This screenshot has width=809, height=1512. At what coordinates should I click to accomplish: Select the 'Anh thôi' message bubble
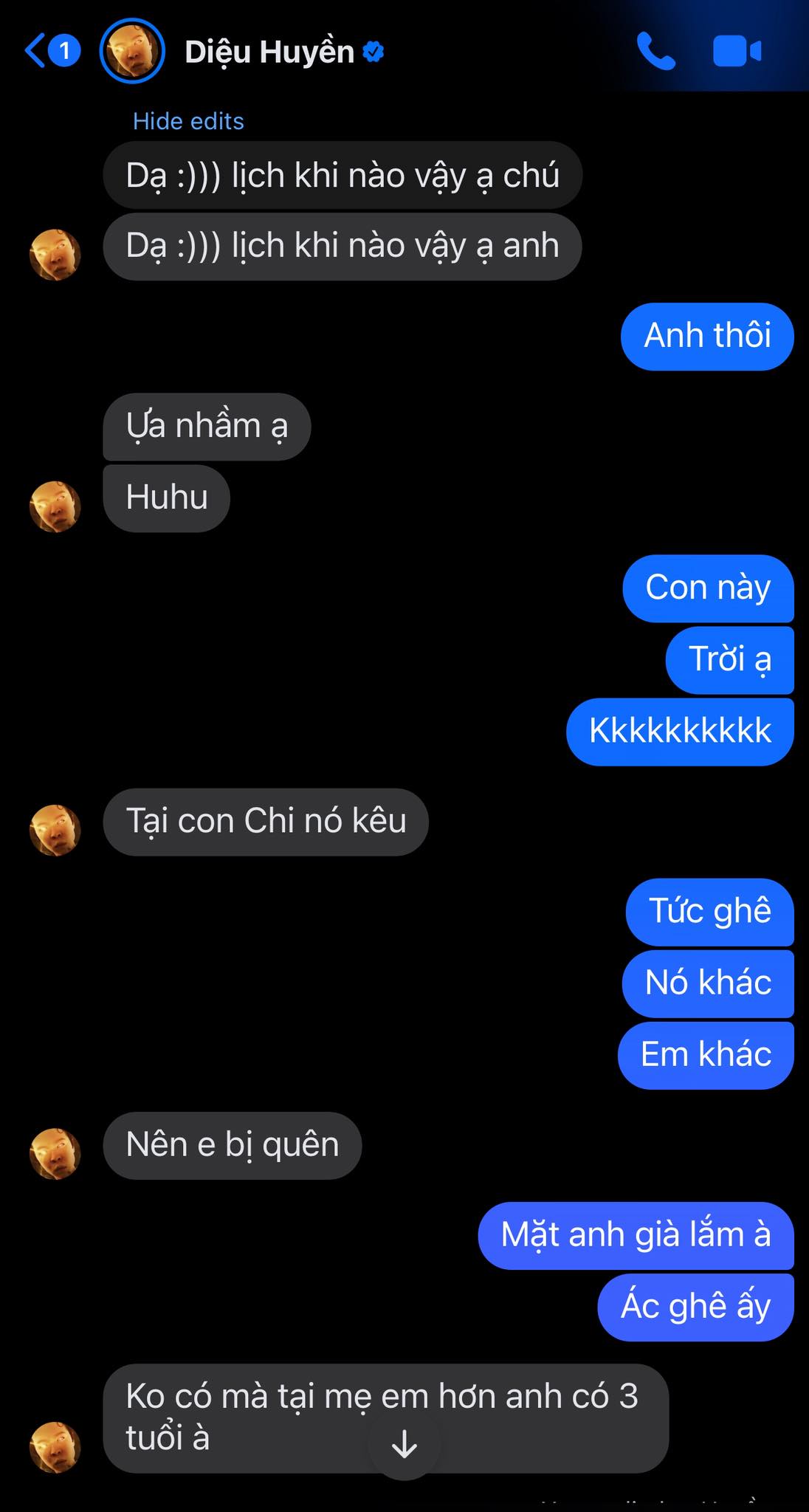706,336
